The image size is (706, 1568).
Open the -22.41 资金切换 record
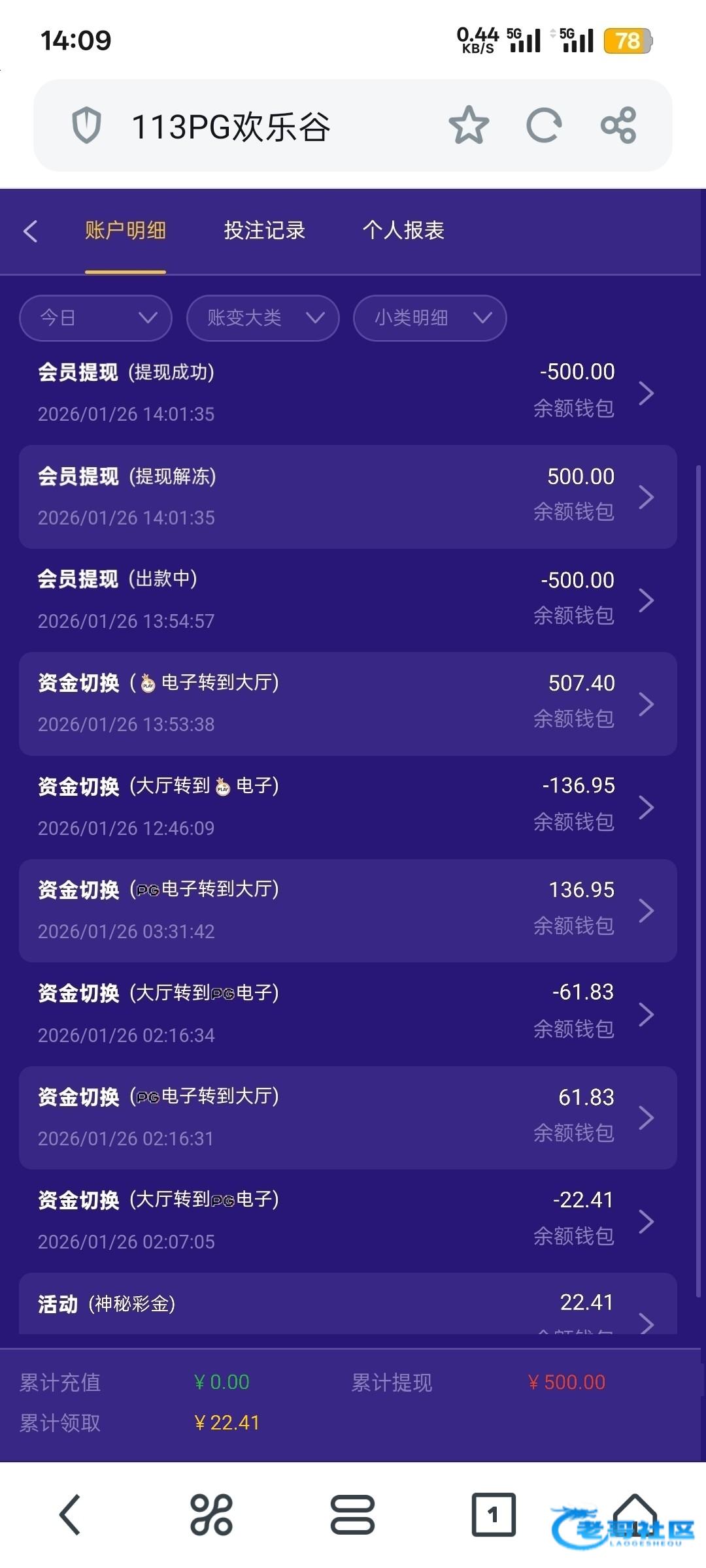pyautogui.click(x=348, y=1221)
